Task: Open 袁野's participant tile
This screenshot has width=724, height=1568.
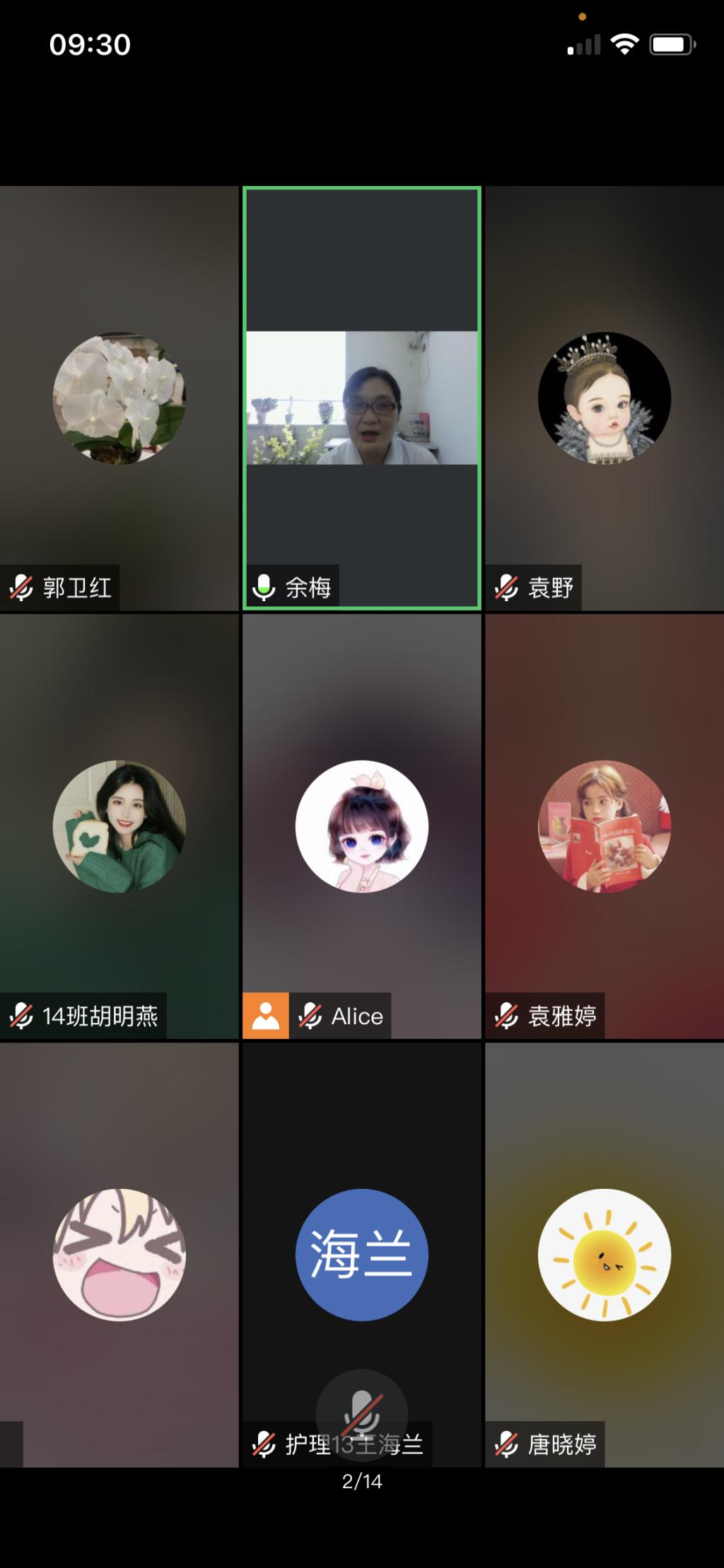Action: click(x=604, y=398)
